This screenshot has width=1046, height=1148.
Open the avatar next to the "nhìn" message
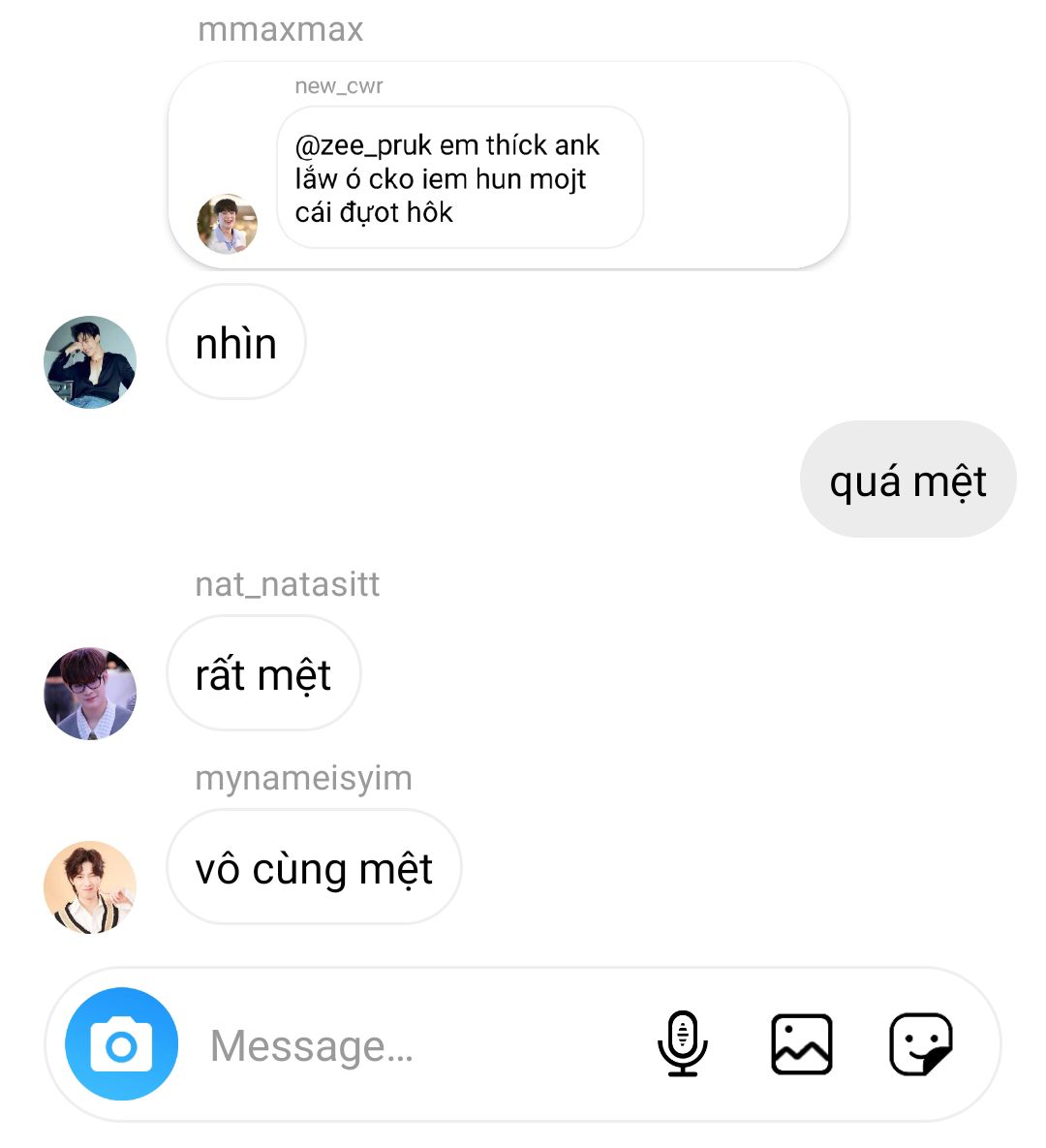coord(90,361)
